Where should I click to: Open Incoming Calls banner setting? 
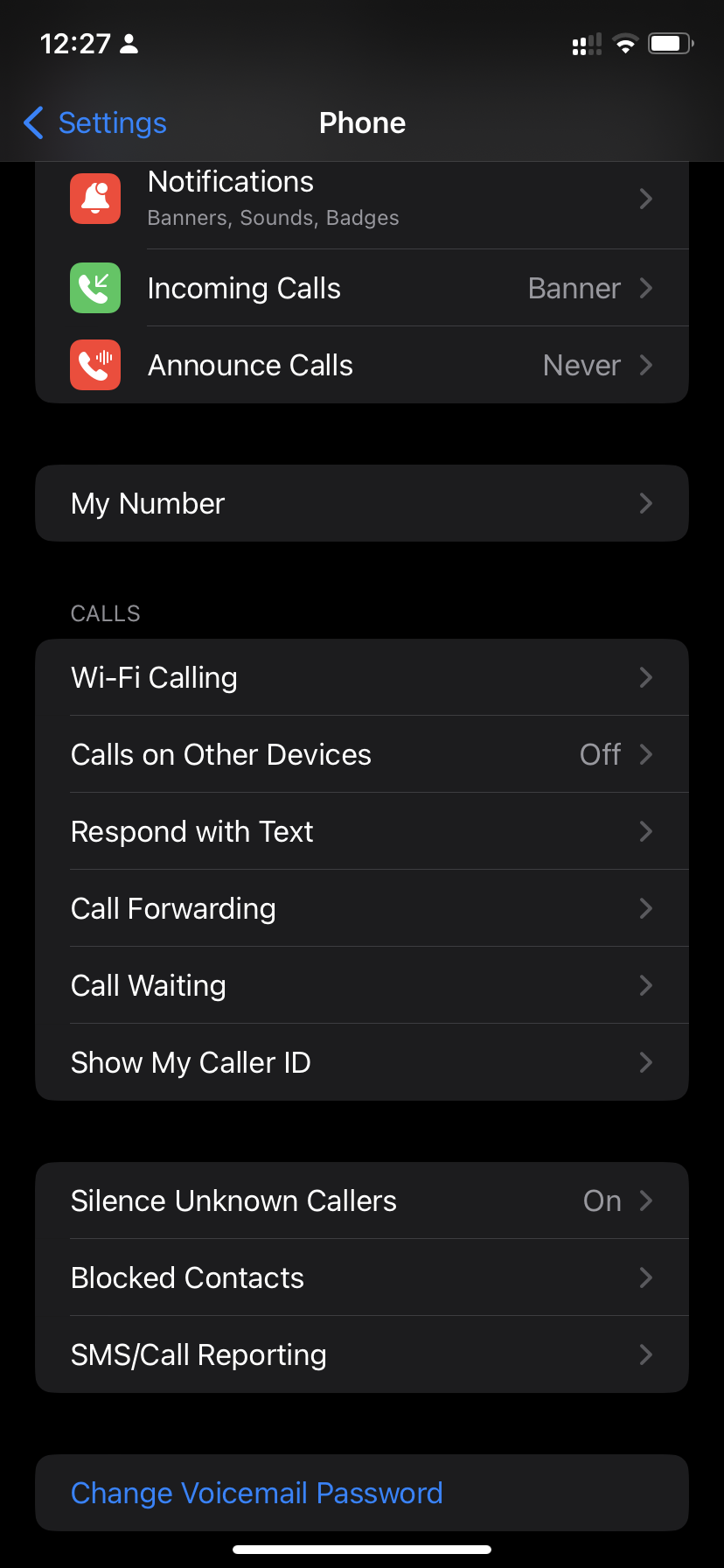pos(362,288)
